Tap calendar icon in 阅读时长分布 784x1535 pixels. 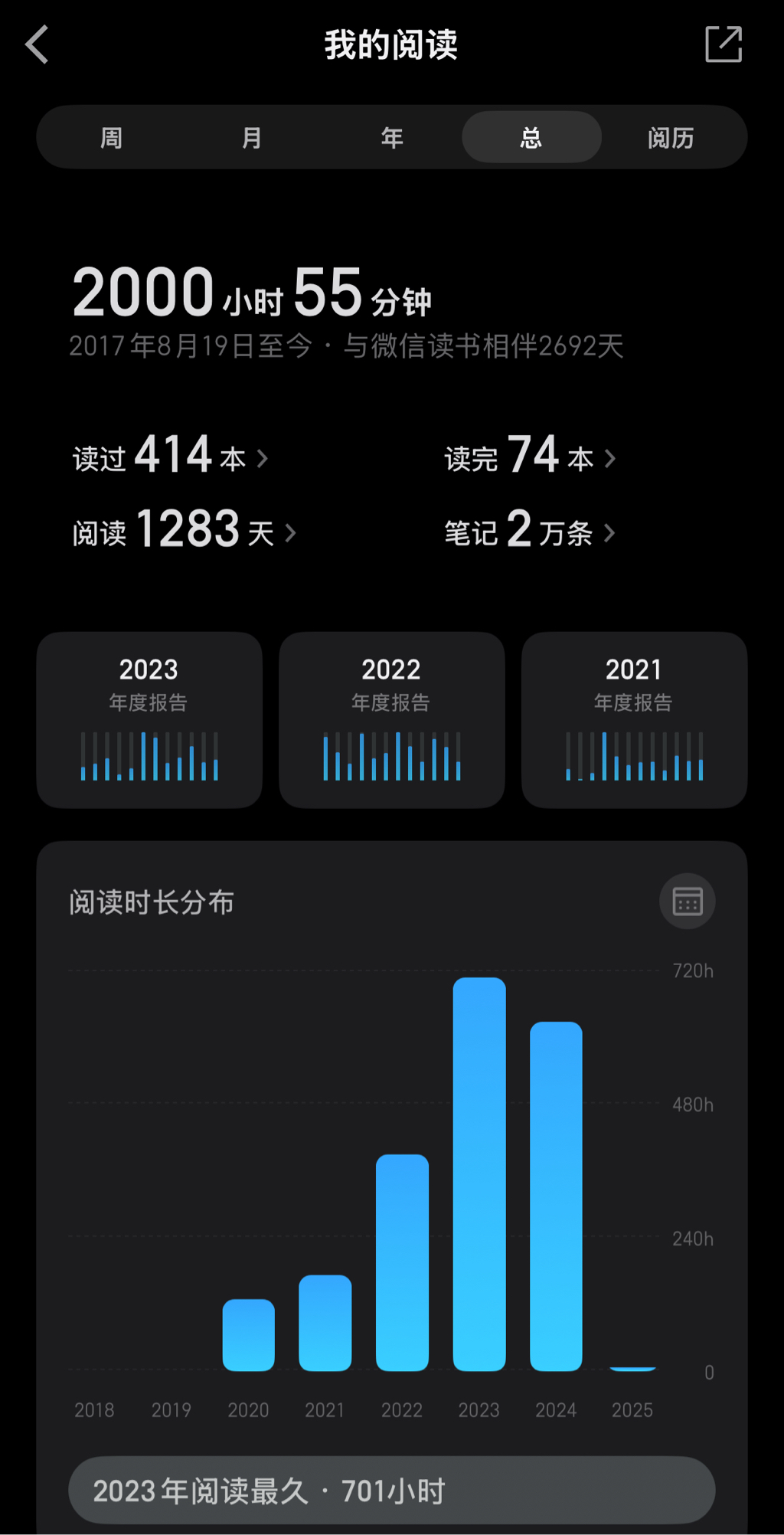click(687, 901)
